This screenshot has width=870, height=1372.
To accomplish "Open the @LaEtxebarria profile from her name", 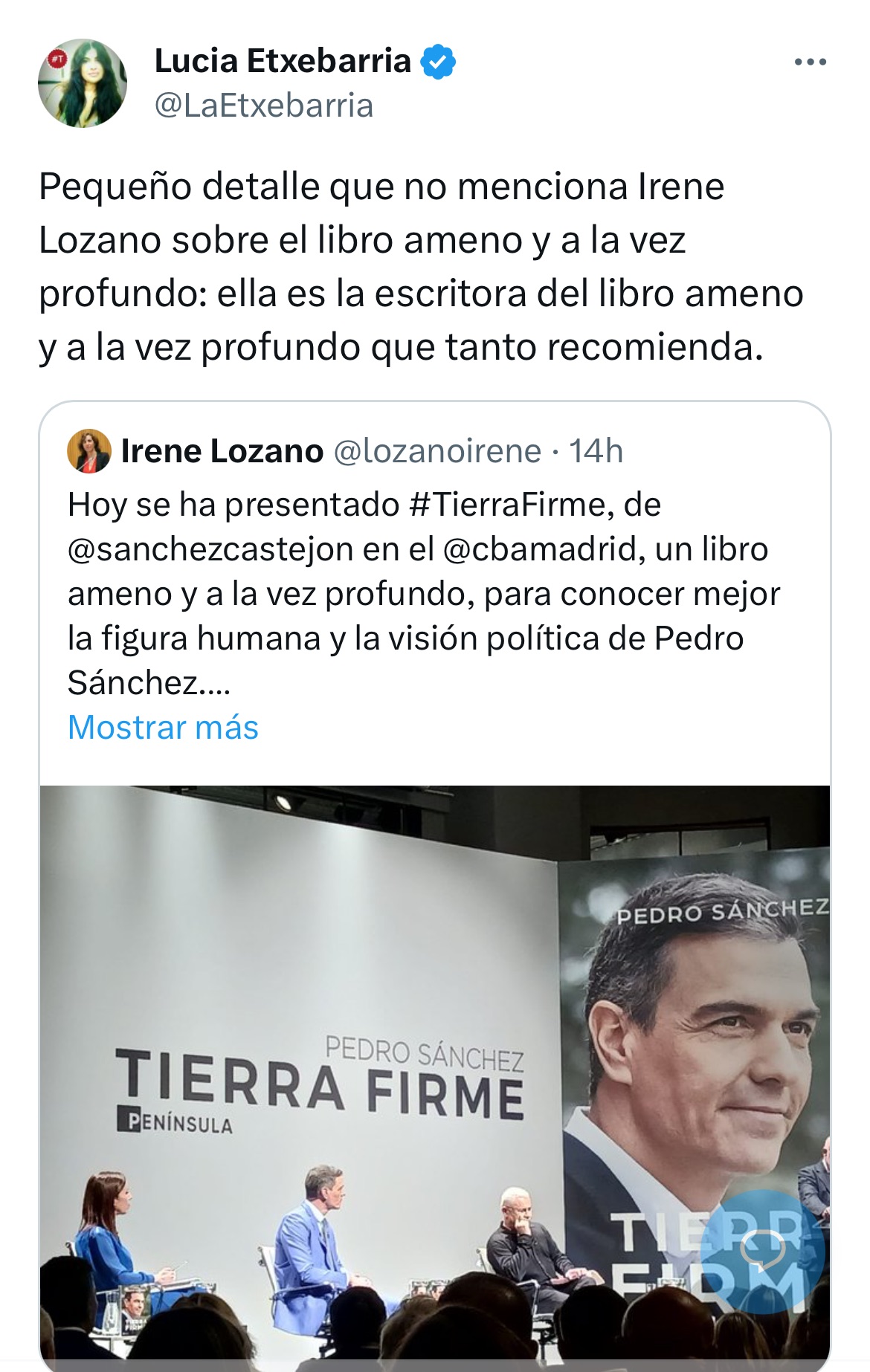I will [x=283, y=61].
